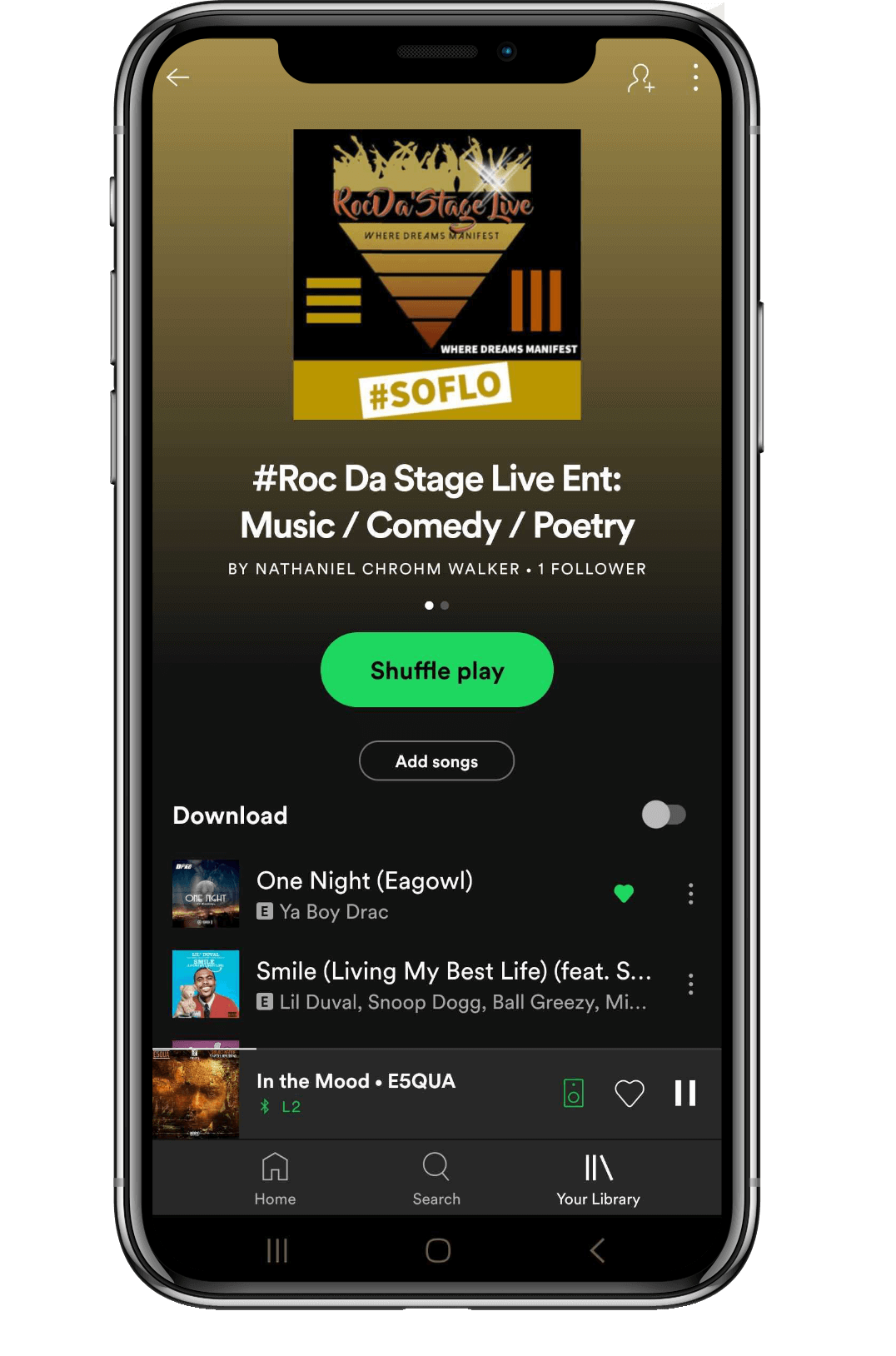Pause the current song
Image resolution: width=896 pixels, height=1356 pixels.
pyautogui.click(x=684, y=1093)
